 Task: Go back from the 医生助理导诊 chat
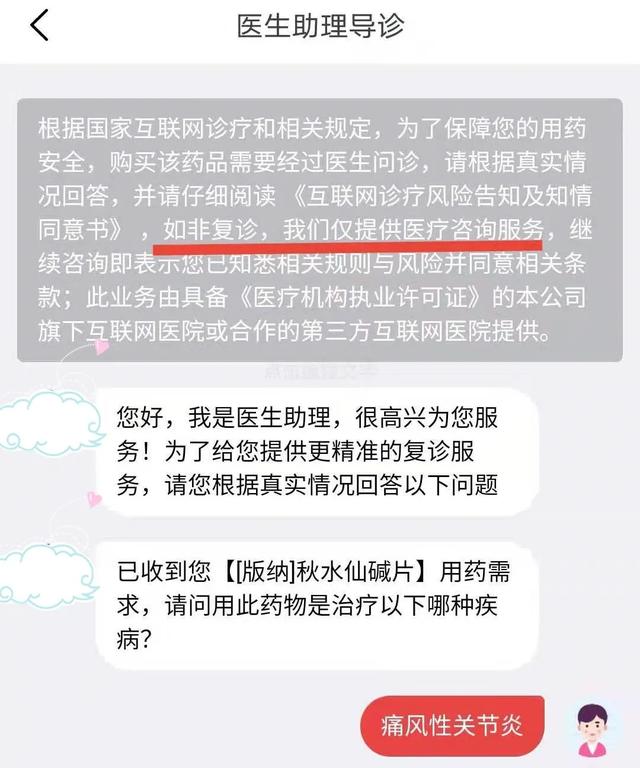(x=38, y=26)
